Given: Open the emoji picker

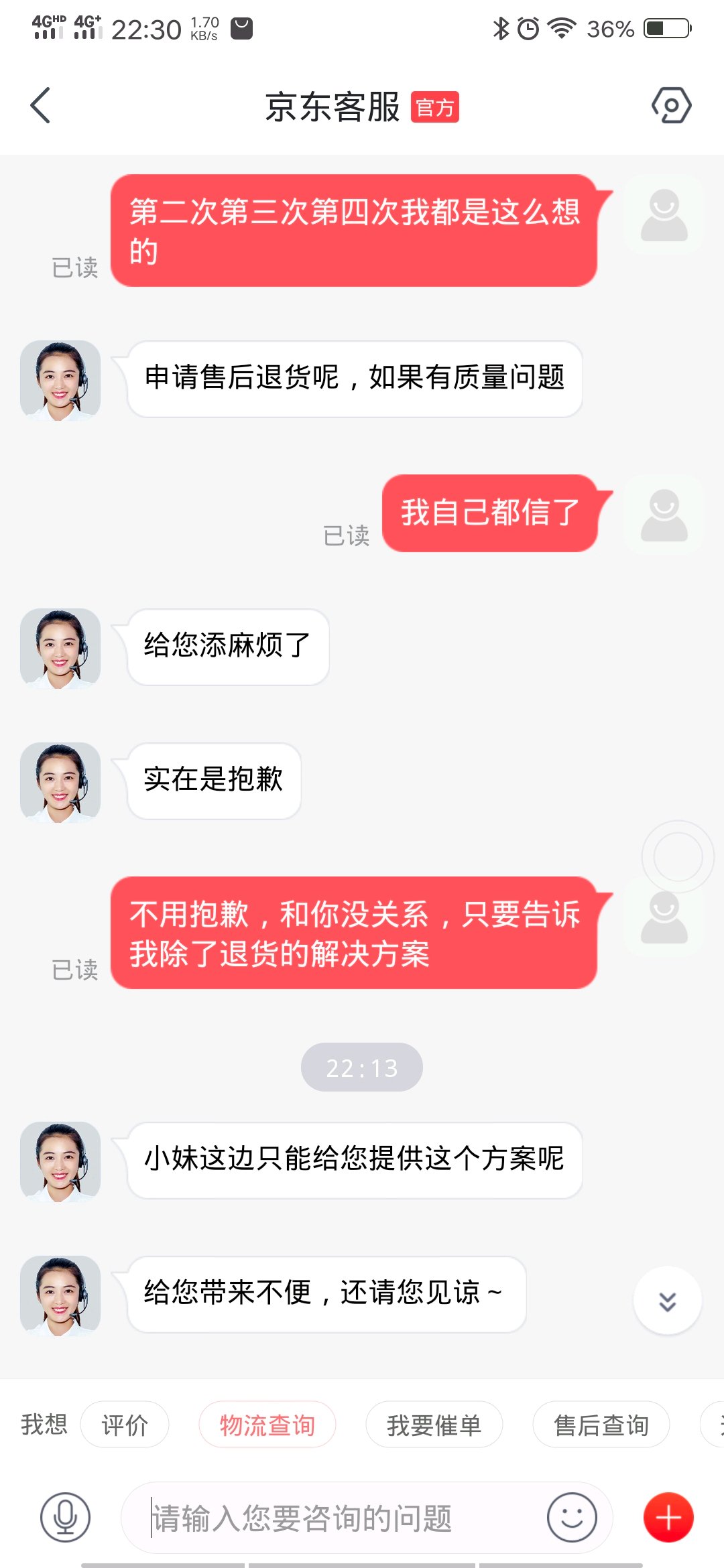Looking at the screenshot, I should pyautogui.click(x=571, y=1517).
